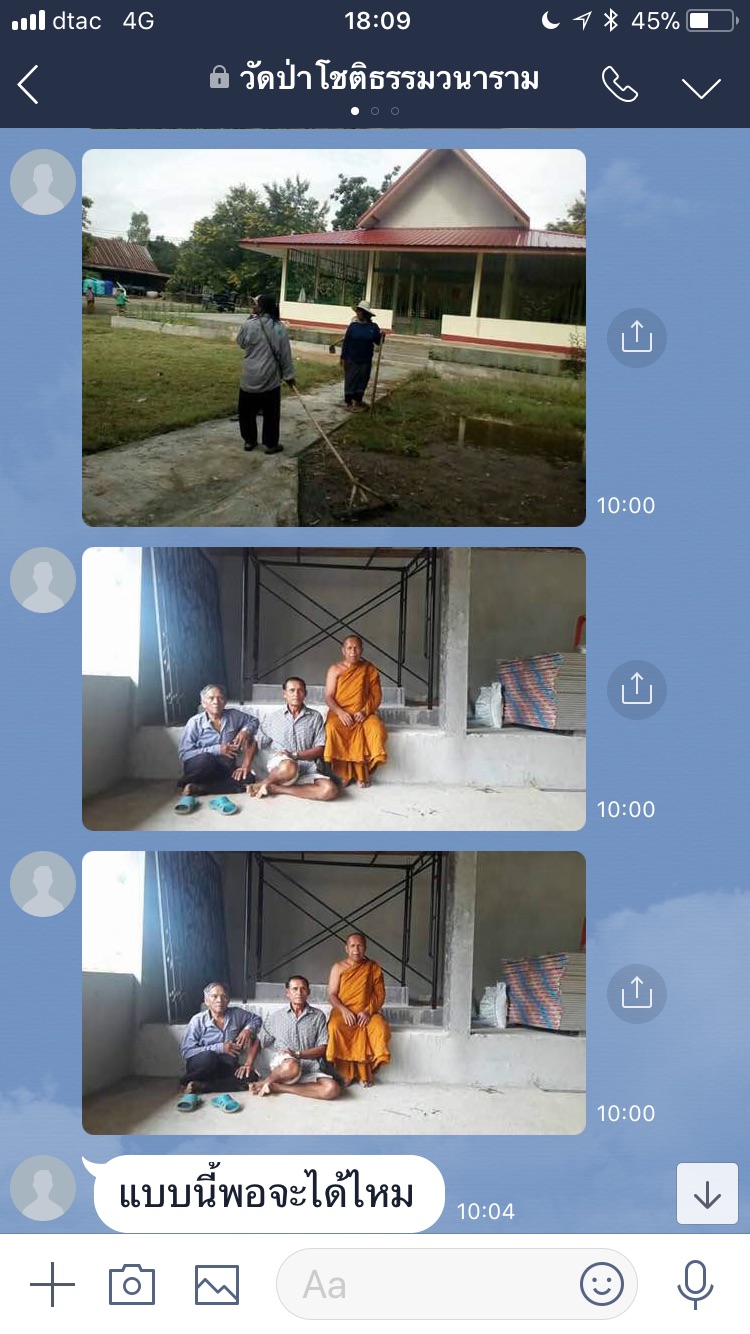Share the photo of the red-roofed building
The image size is (750, 1334).
click(636, 338)
